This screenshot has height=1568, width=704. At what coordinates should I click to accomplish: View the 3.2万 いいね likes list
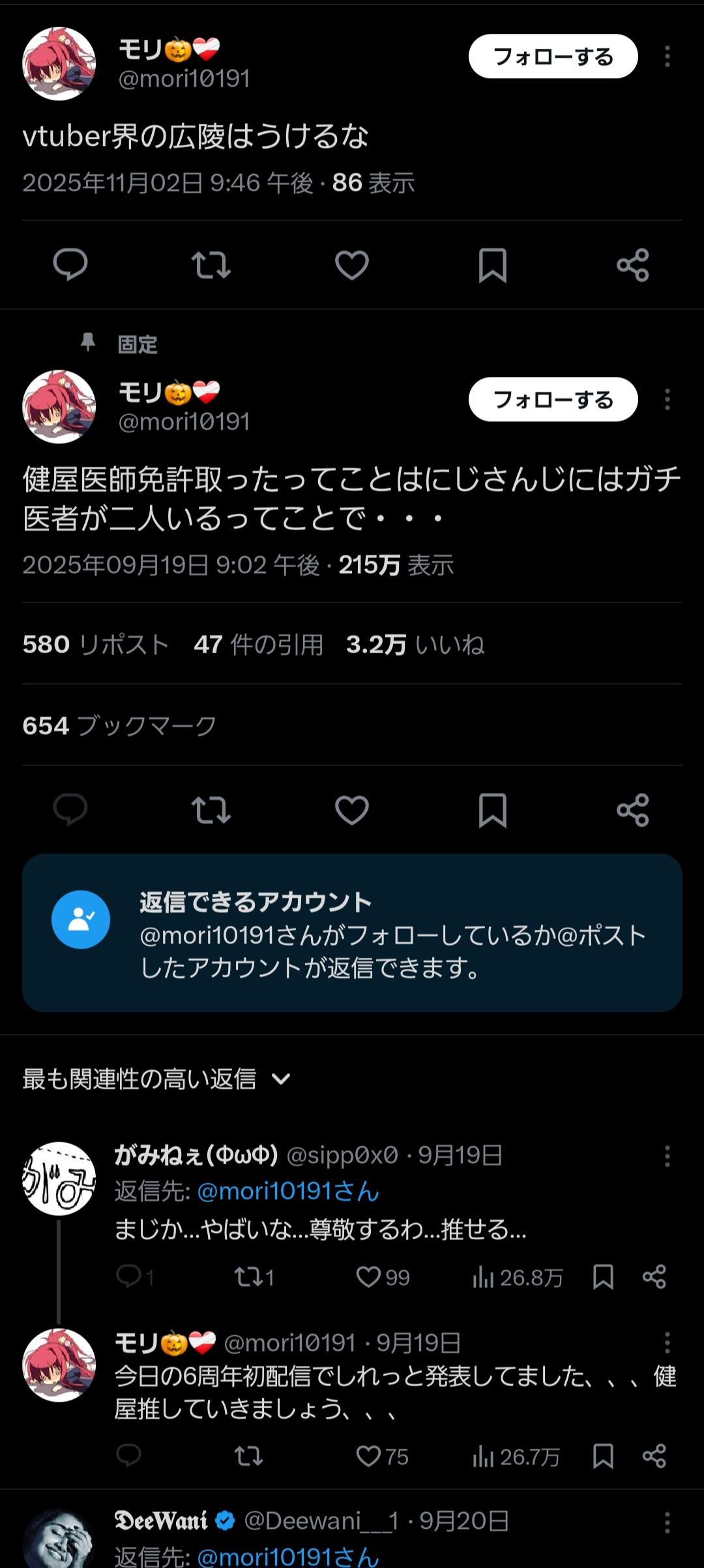pos(415,644)
